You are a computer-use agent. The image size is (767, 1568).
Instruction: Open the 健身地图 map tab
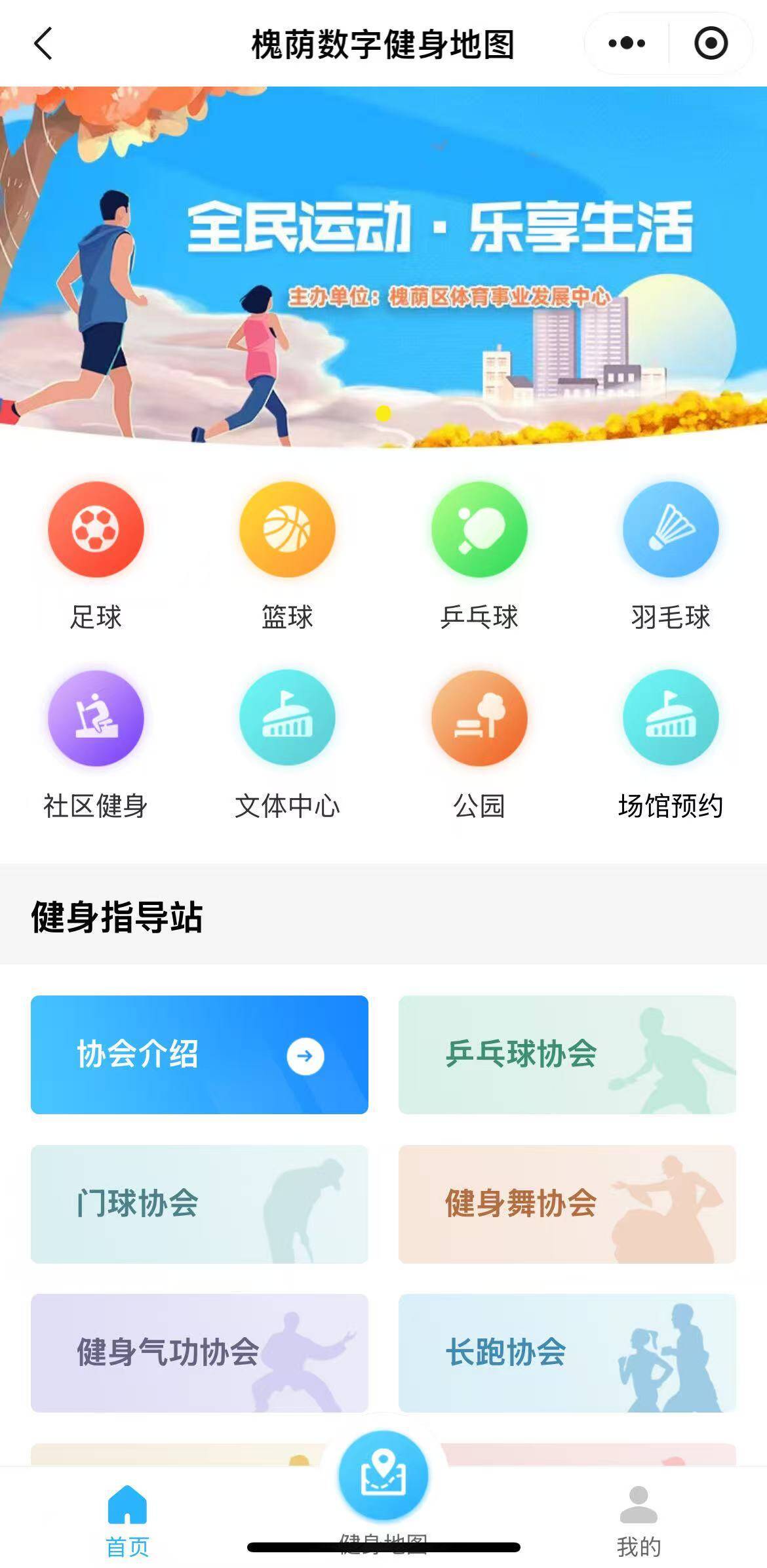pos(383,1477)
